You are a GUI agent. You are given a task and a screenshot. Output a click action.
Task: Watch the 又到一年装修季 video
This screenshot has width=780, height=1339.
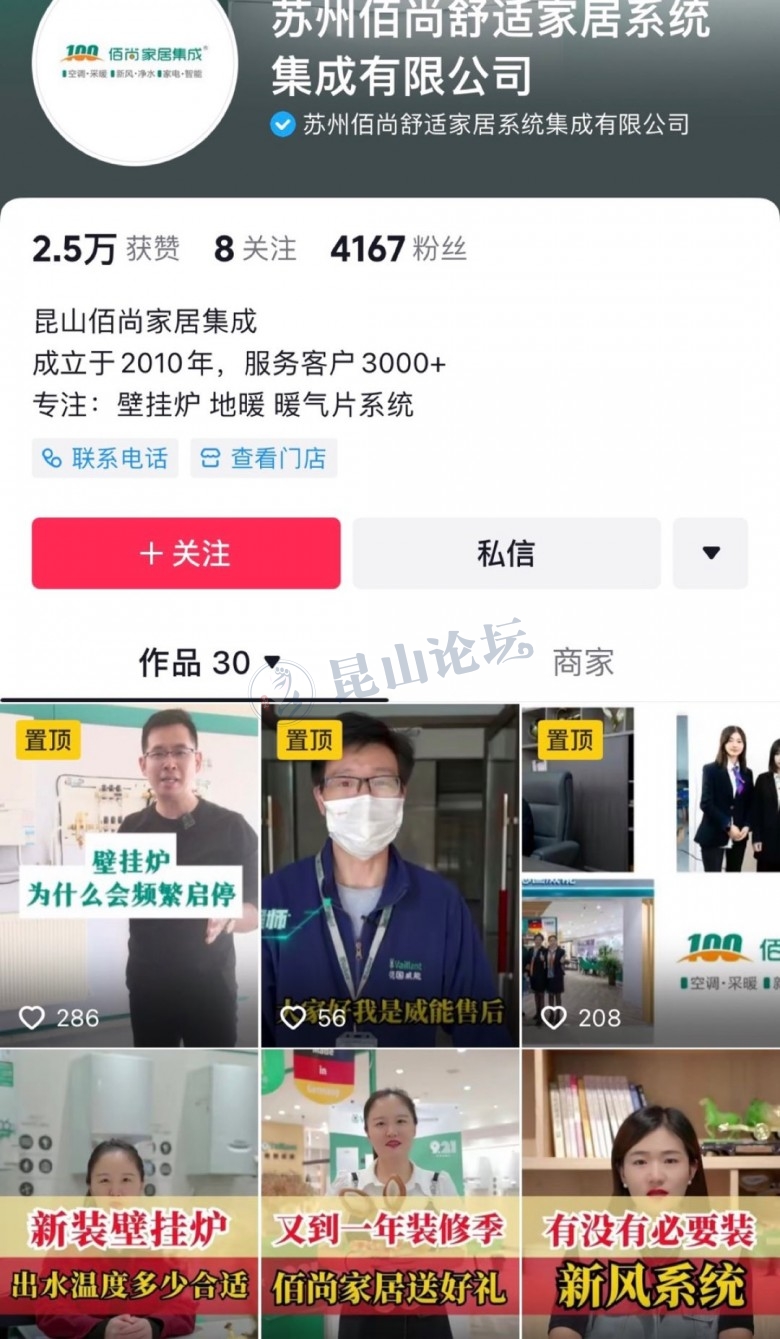tap(390, 1195)
